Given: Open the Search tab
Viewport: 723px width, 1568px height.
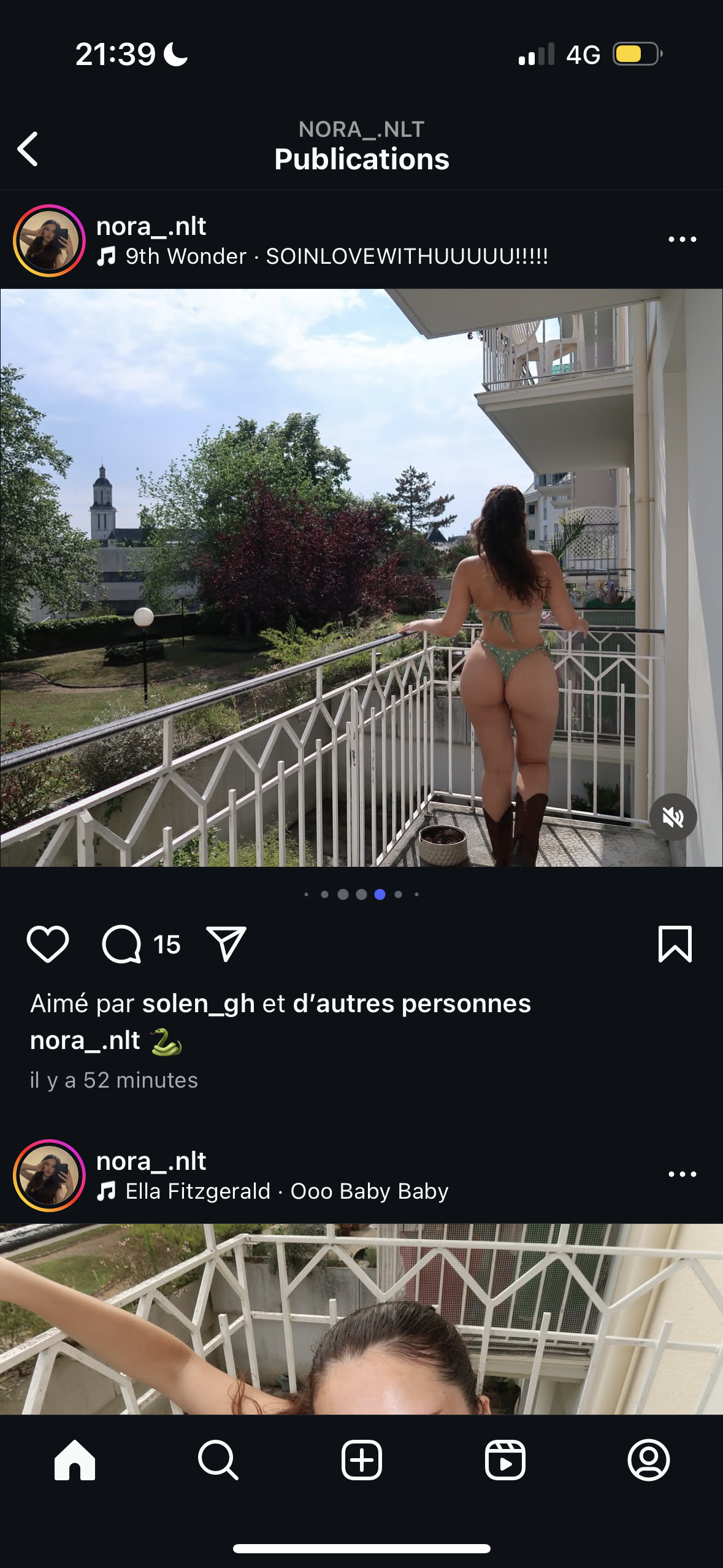Looking at the screenshot, I should (x=218, y=1460).
